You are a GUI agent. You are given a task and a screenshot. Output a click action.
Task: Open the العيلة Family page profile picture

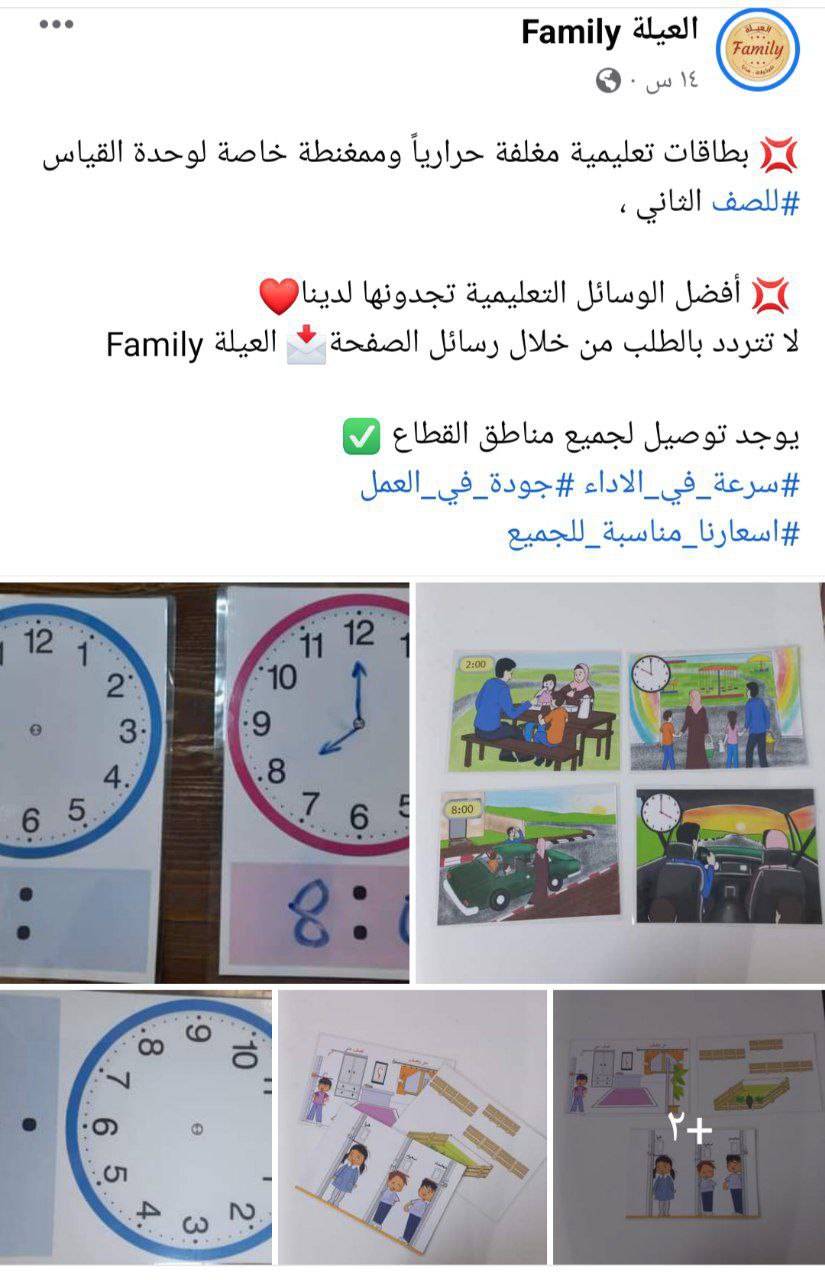tap(758, 49)
